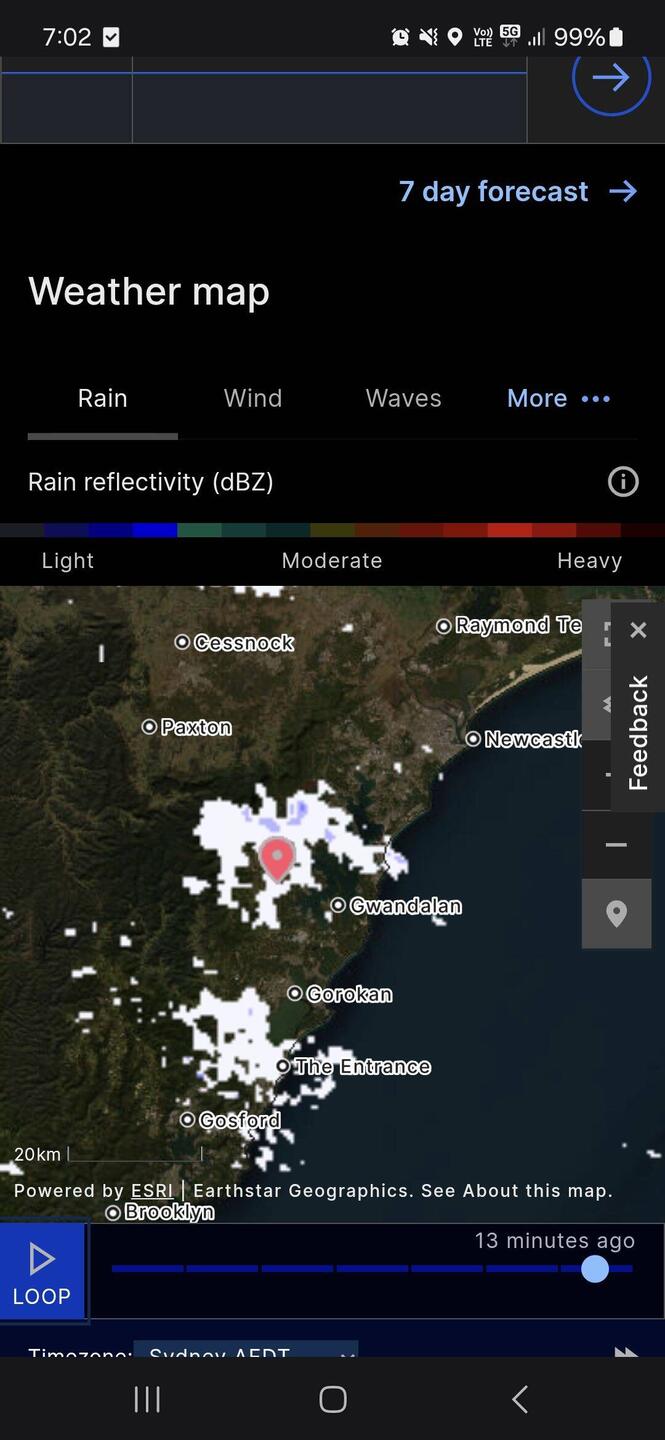Image resolution: width=665 pixels, height=1440 pixels.
Task: Close the Feedback tab
Action: coord(639,630)
